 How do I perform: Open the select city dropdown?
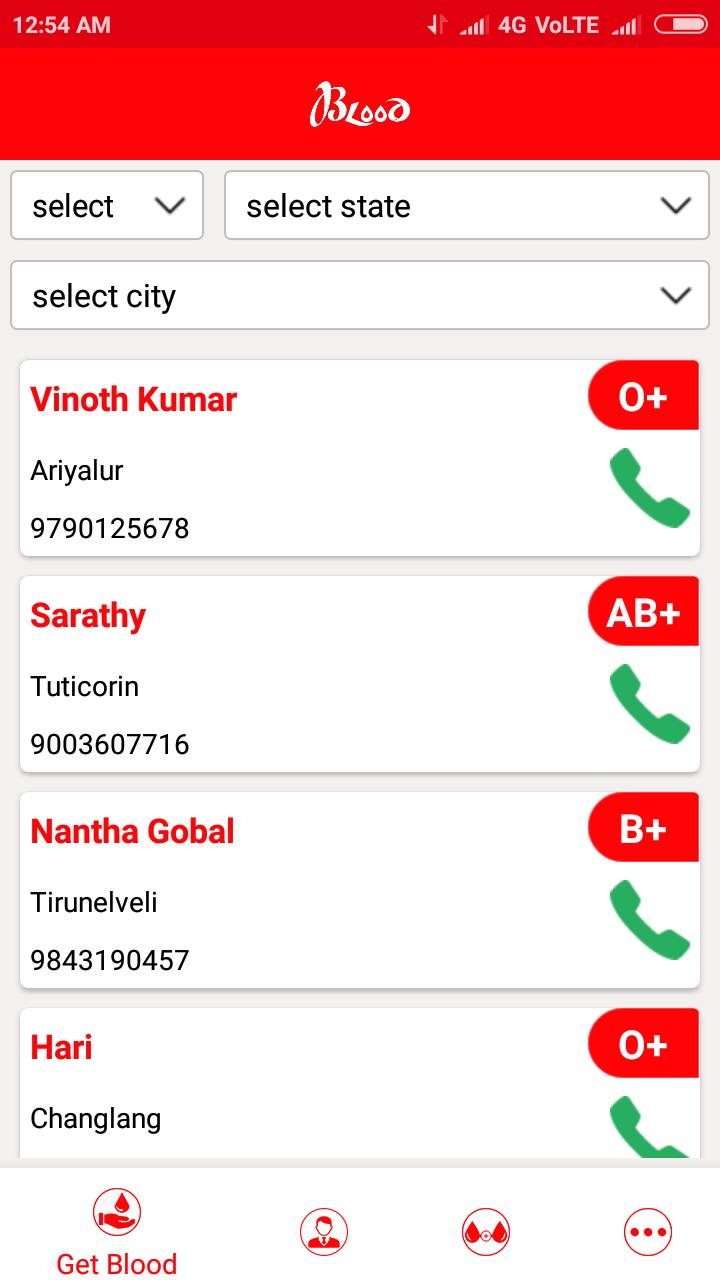click(x=360, y=295)
